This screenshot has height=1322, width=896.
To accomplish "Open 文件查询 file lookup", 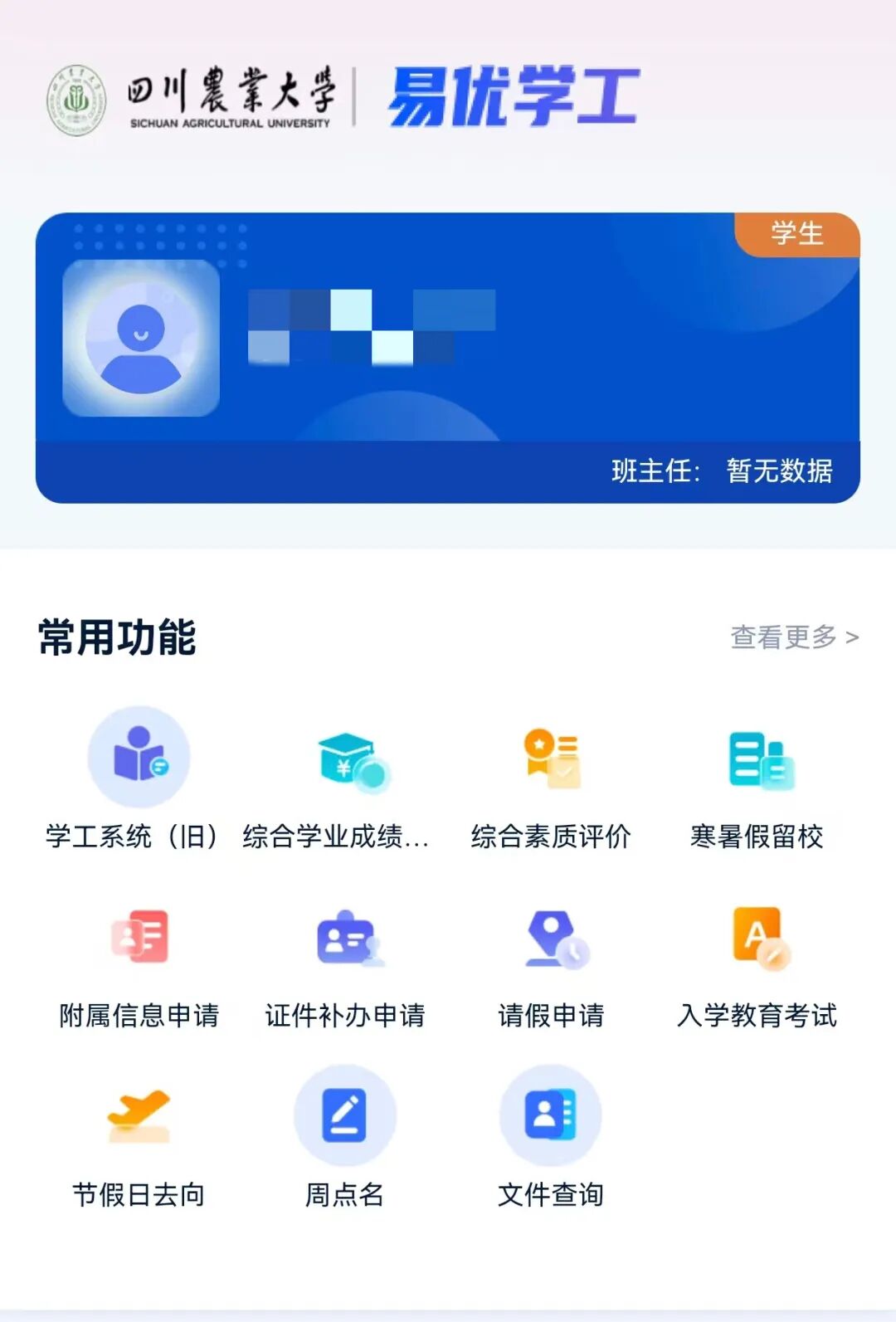I will click(551, 1117).
